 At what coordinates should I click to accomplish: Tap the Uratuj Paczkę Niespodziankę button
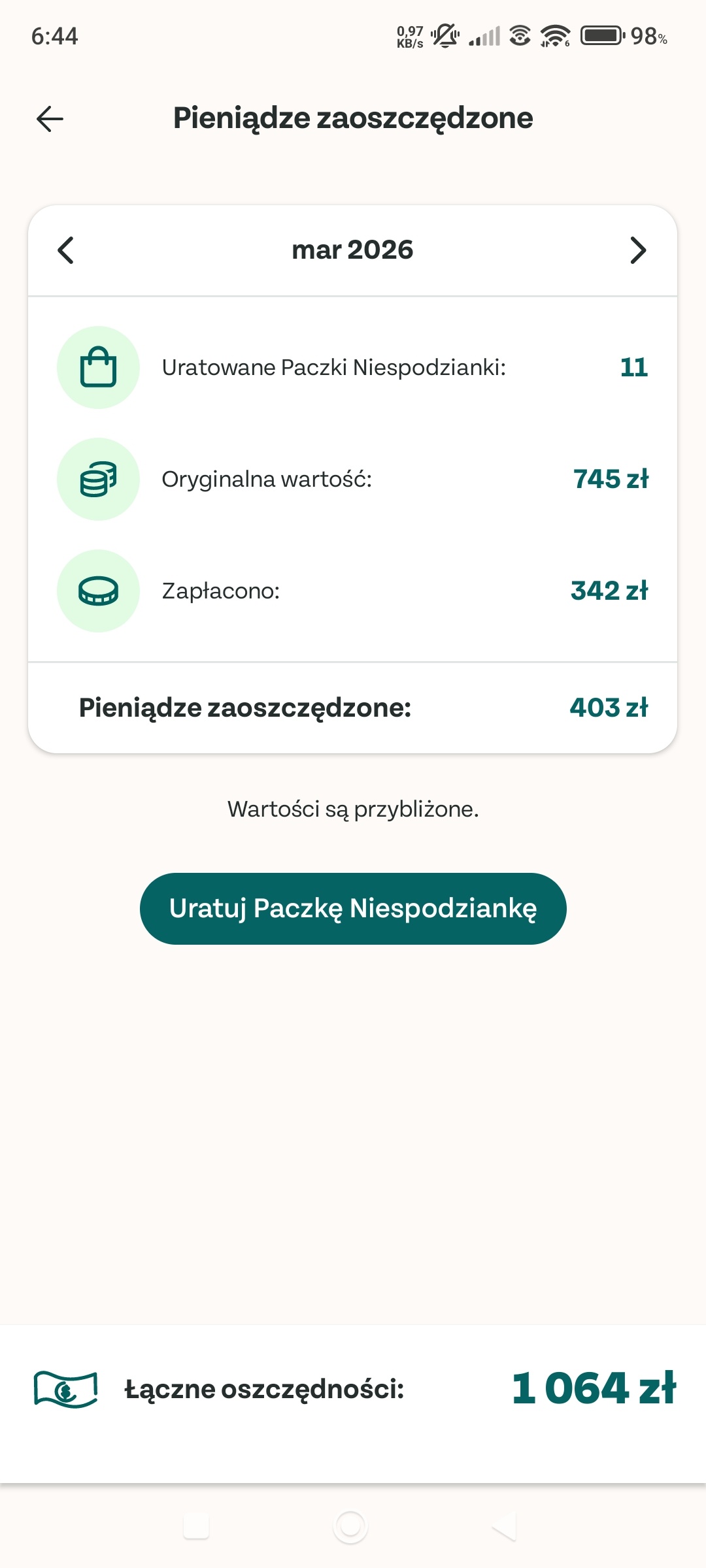coord(353,909)
